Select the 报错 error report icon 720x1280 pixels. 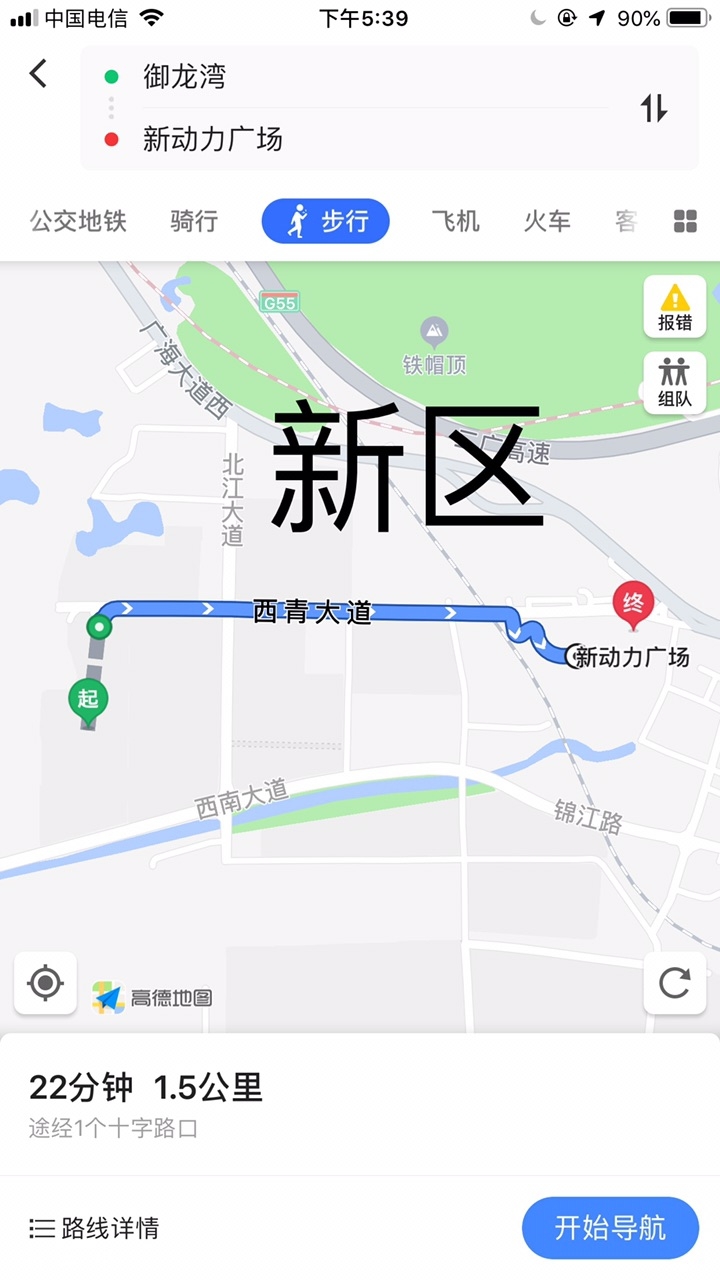(x=675, y=305)
